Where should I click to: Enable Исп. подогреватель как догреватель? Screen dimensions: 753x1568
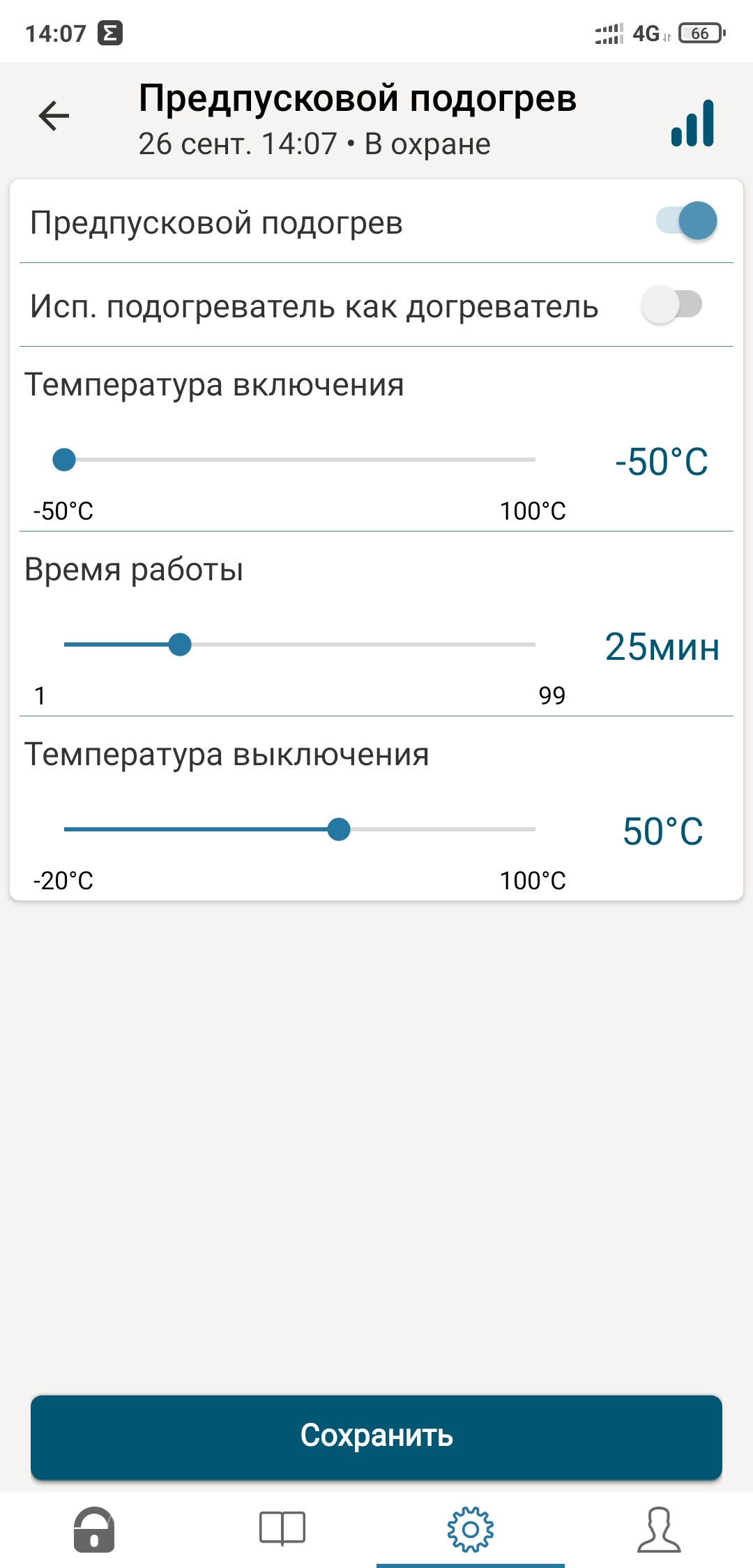[x=671, y=305]
